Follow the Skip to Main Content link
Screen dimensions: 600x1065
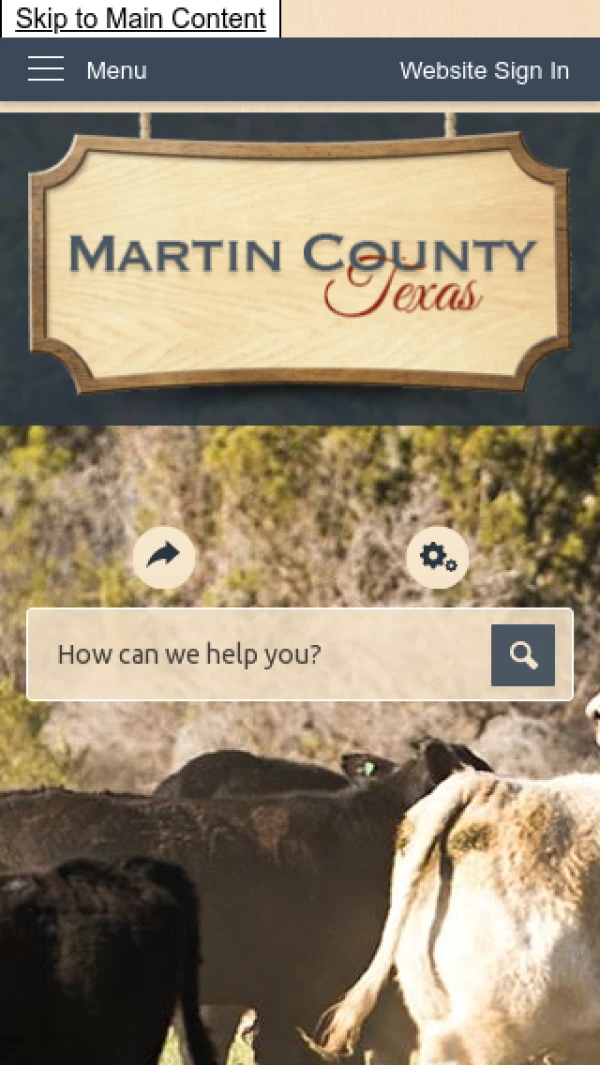tap(141, 18)
